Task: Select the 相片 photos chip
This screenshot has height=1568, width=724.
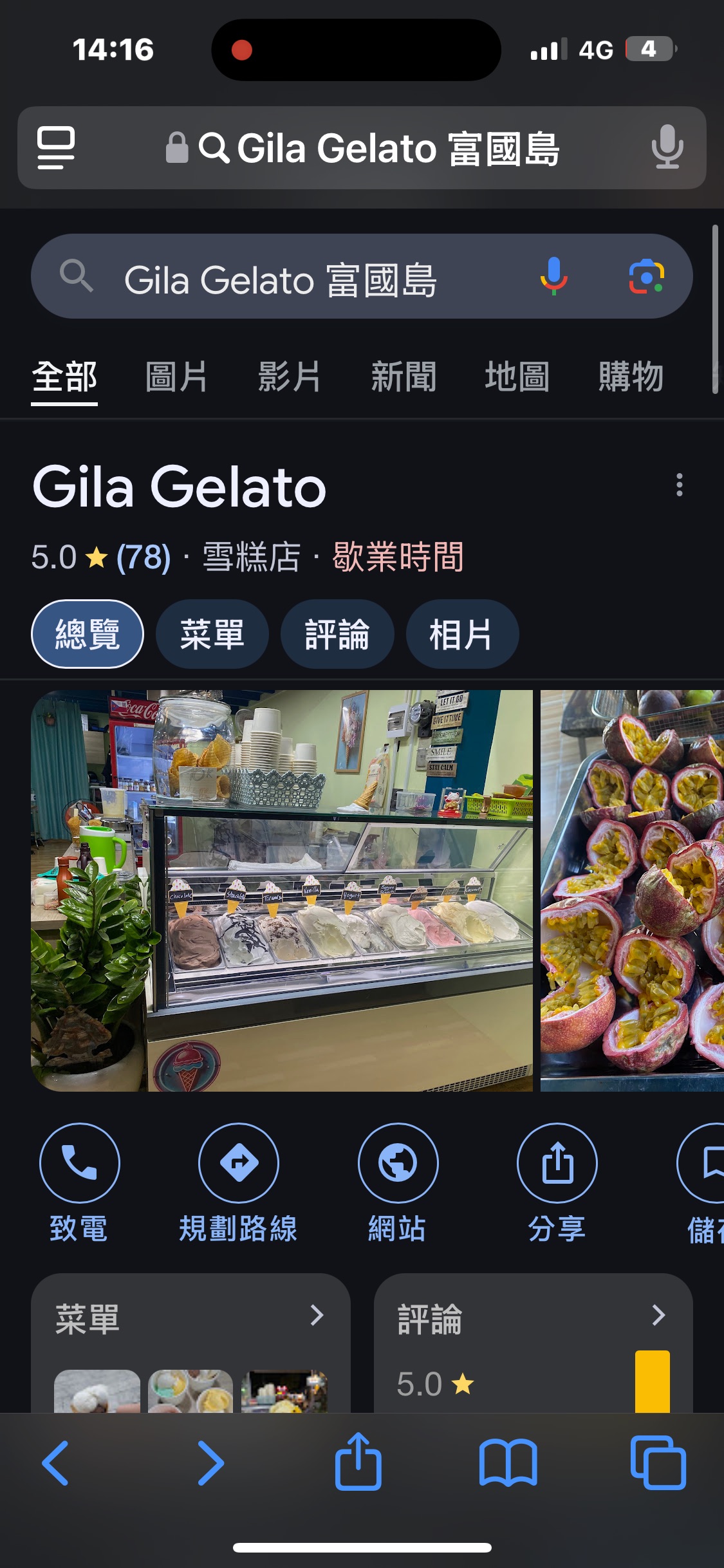Action: [461, 633]
